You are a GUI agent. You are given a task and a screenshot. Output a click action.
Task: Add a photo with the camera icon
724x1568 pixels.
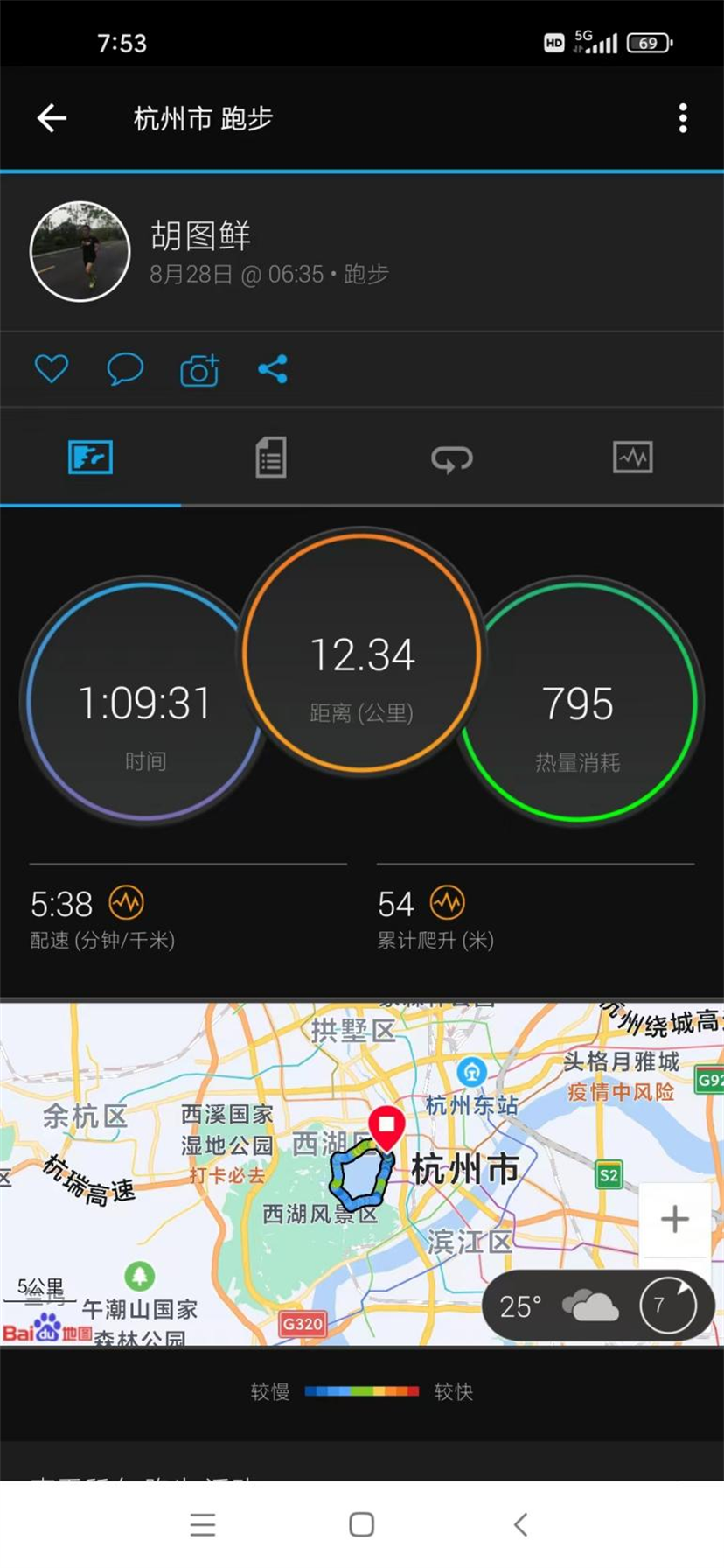(x=199, y=370)
